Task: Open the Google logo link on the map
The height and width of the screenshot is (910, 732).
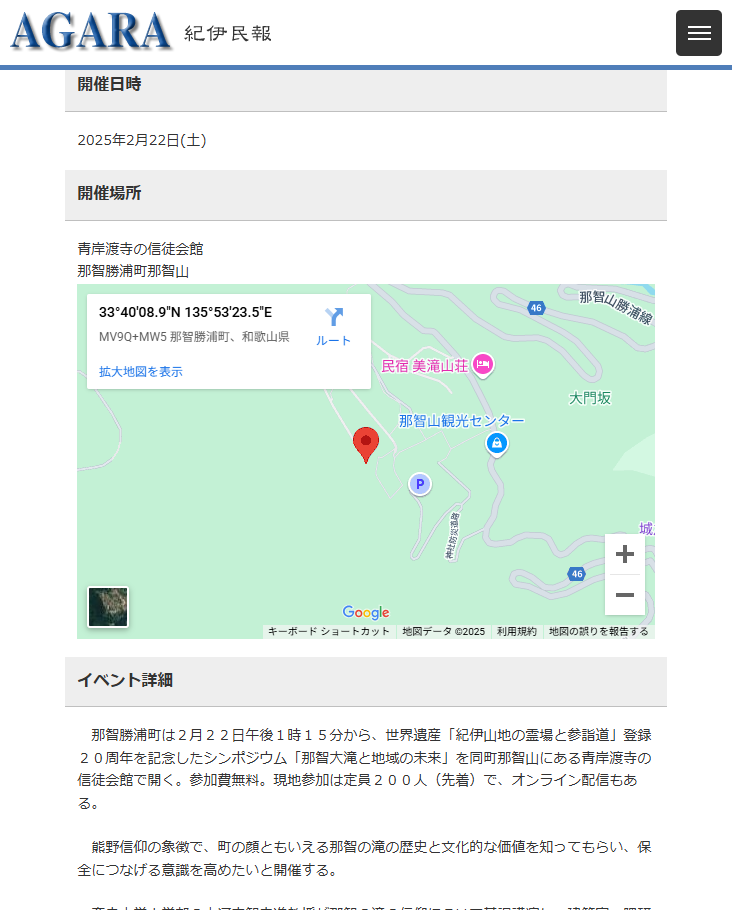Action: coord(365,613)
